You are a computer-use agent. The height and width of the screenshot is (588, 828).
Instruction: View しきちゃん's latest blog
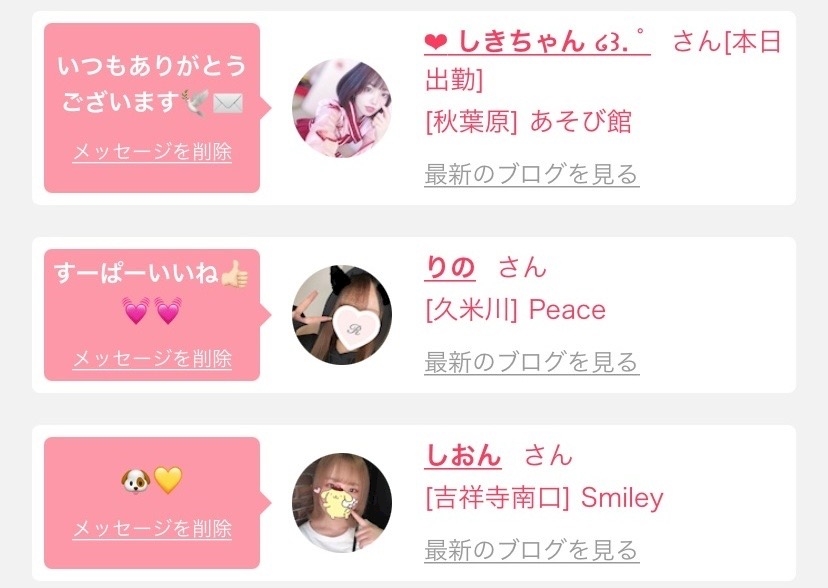coord(531,175)
